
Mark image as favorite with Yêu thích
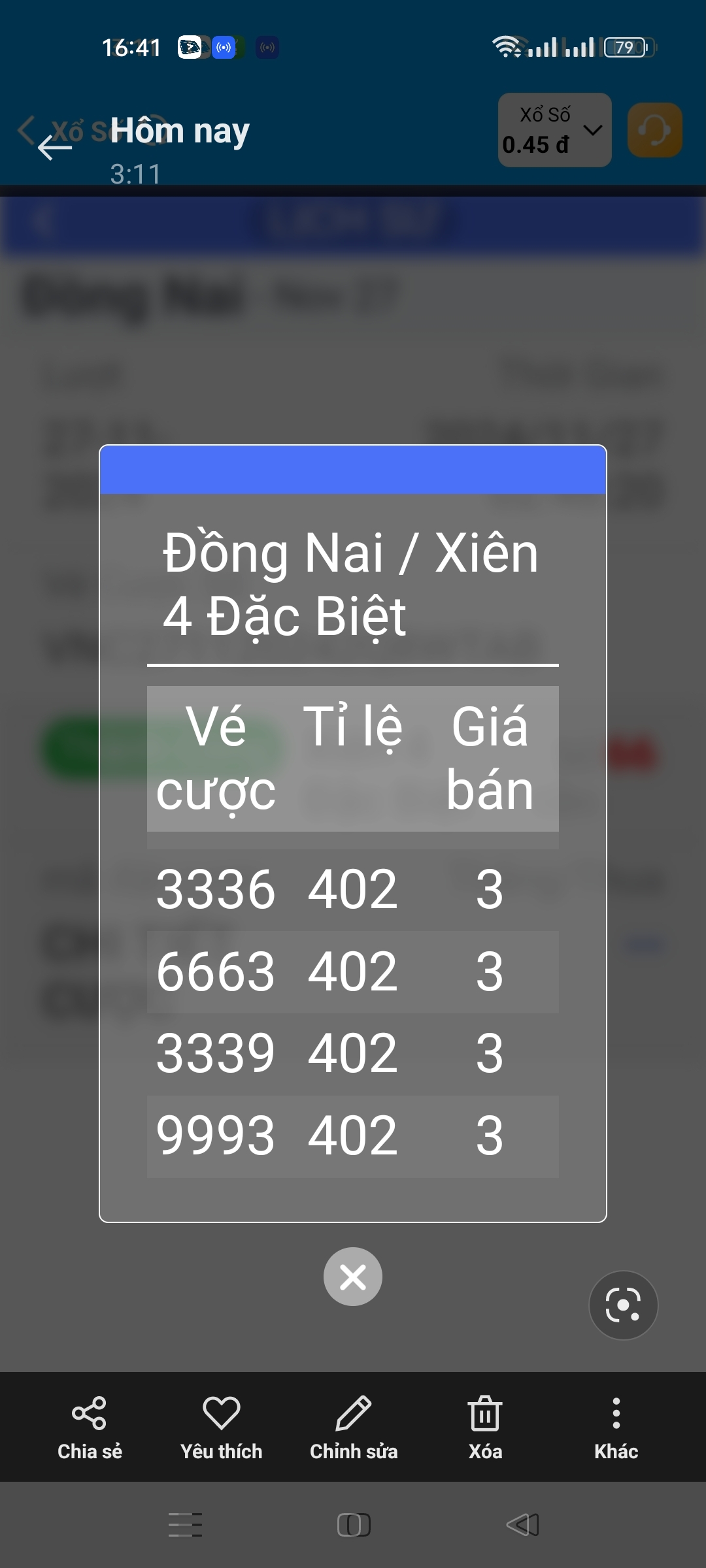click(x=222, y=1428)
